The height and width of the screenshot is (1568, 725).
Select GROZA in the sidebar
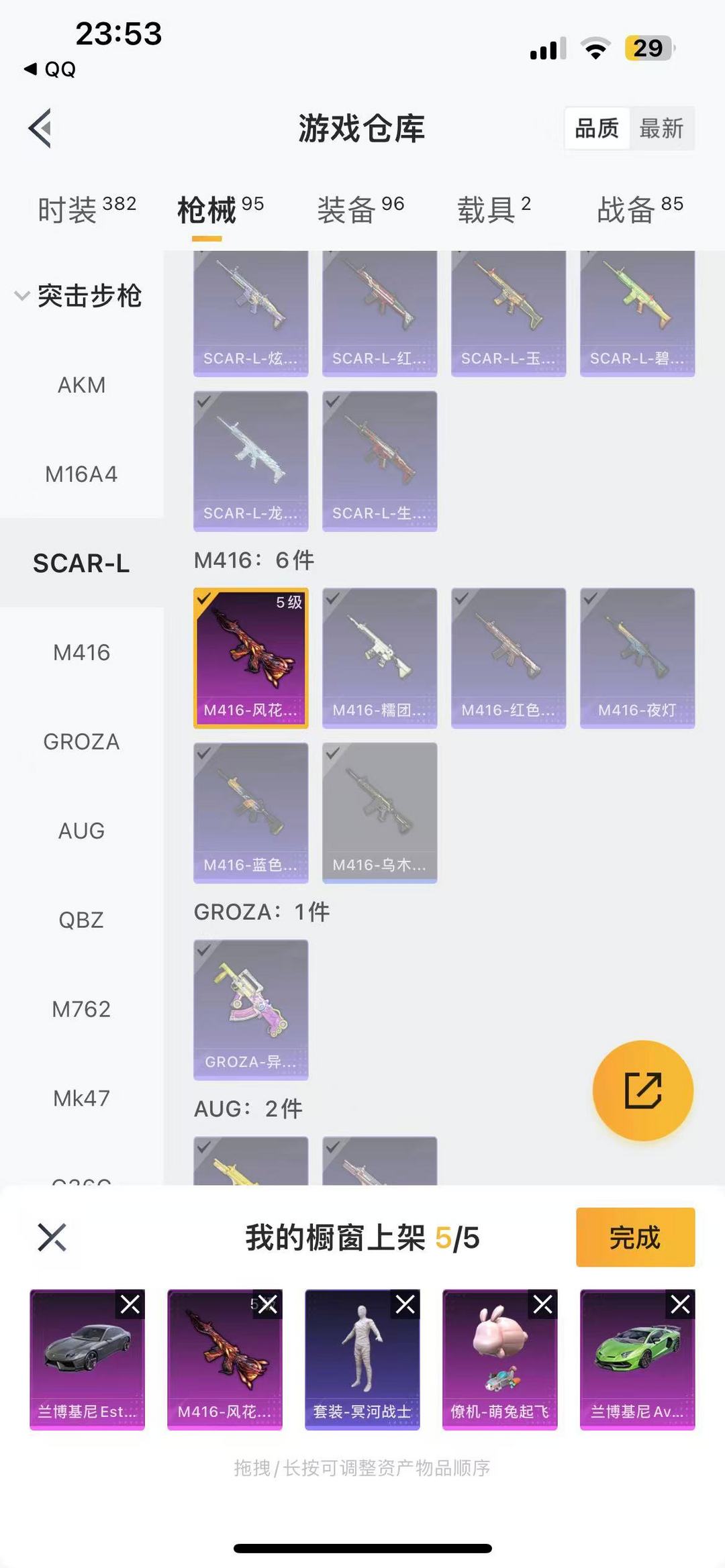coord(81,741)
